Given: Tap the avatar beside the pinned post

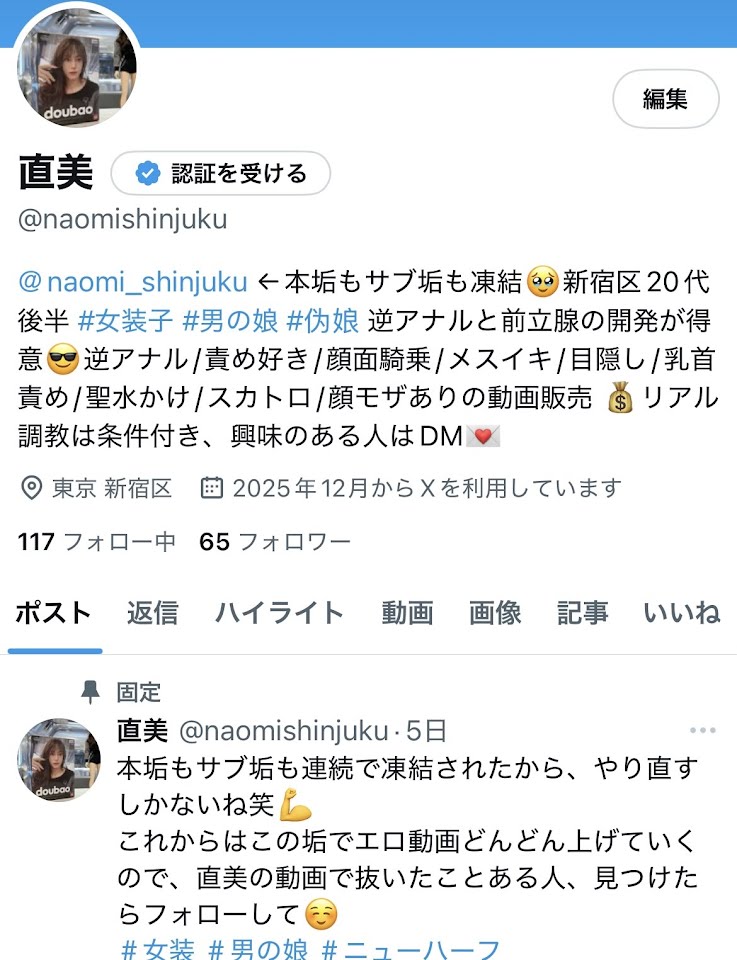Looking at the screenshot, I should (x=59, y=760).
